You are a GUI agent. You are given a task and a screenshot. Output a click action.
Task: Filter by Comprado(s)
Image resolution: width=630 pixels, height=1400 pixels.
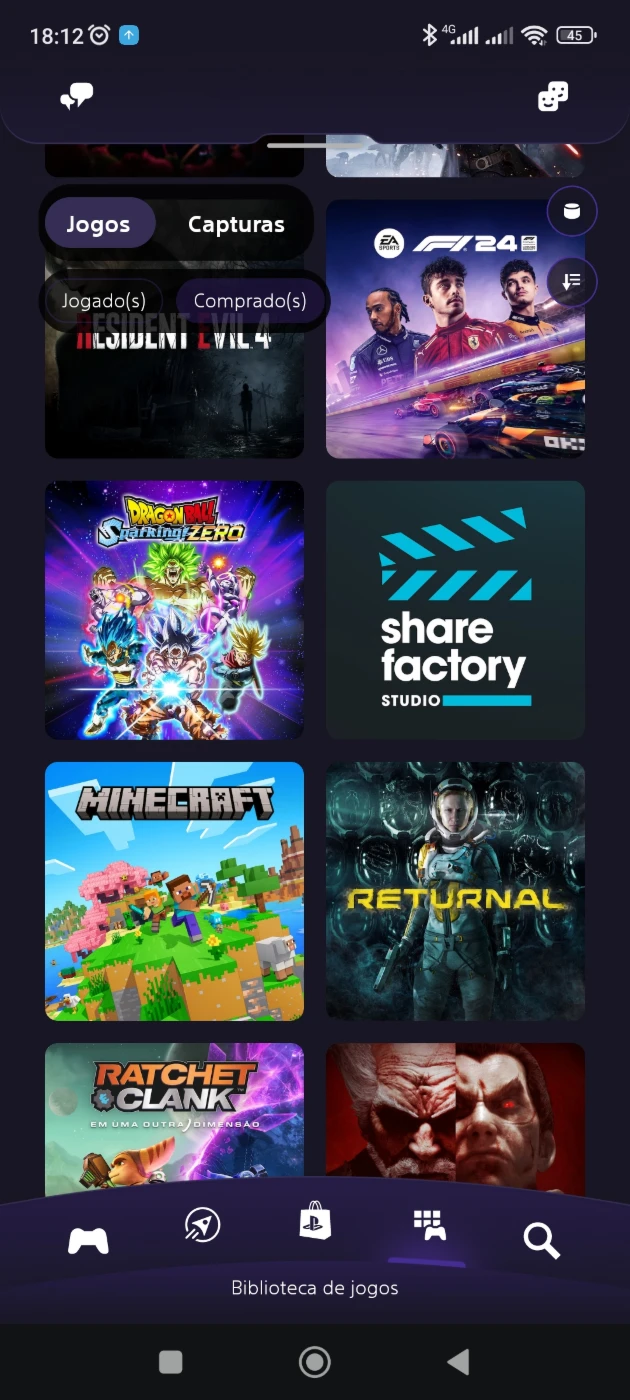coord(250,300)
